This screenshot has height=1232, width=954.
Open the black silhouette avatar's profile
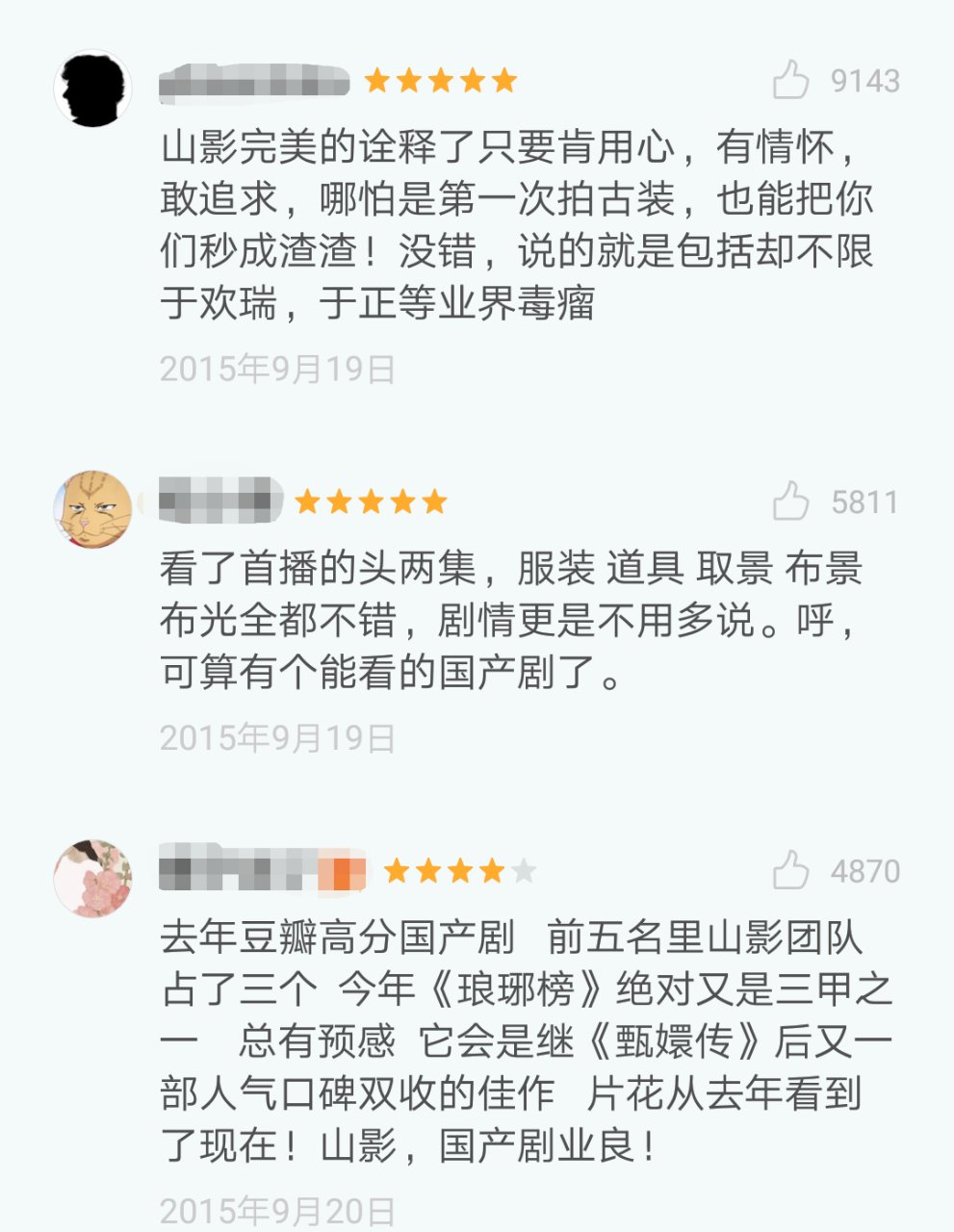tap(92, 89)
